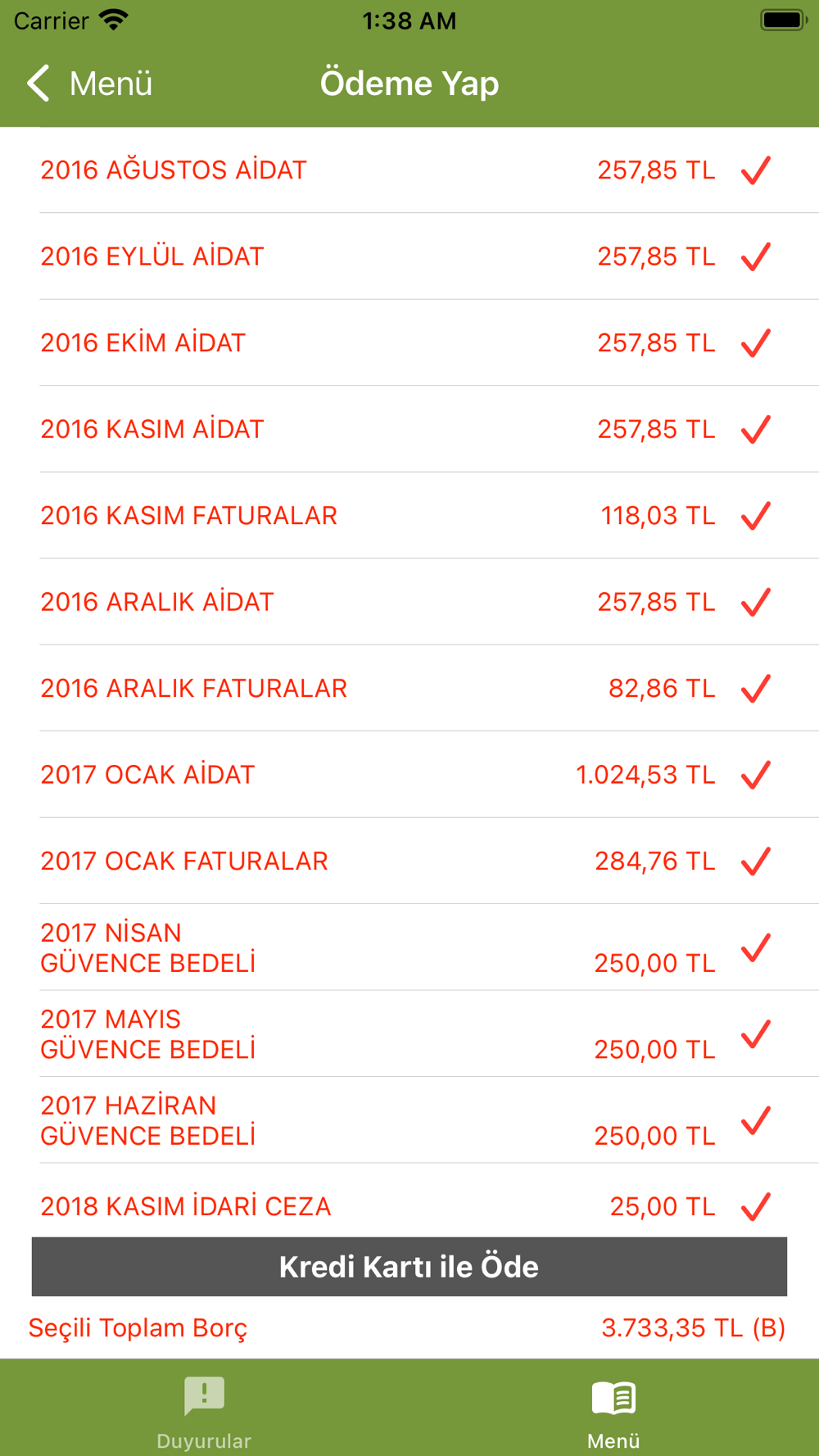Pay with Kredi Kartı ile Öde
The width and height of the screenshot is (819, 1456).
click(x=409, y=1267)
